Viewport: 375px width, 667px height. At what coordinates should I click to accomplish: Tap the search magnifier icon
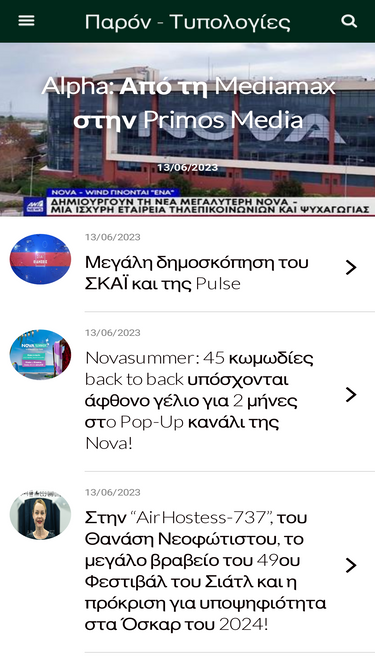[x=349, y=21]
